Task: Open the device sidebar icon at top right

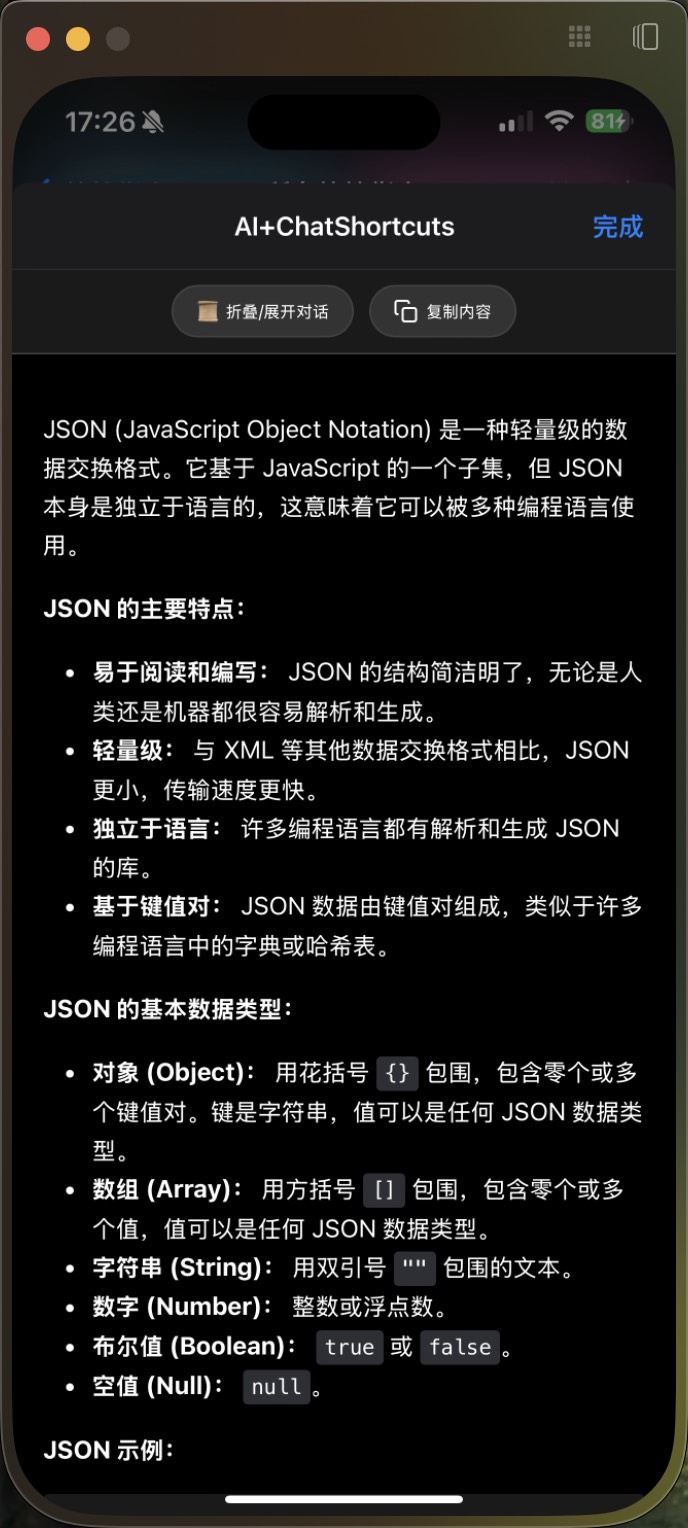Action: point(645,37)
